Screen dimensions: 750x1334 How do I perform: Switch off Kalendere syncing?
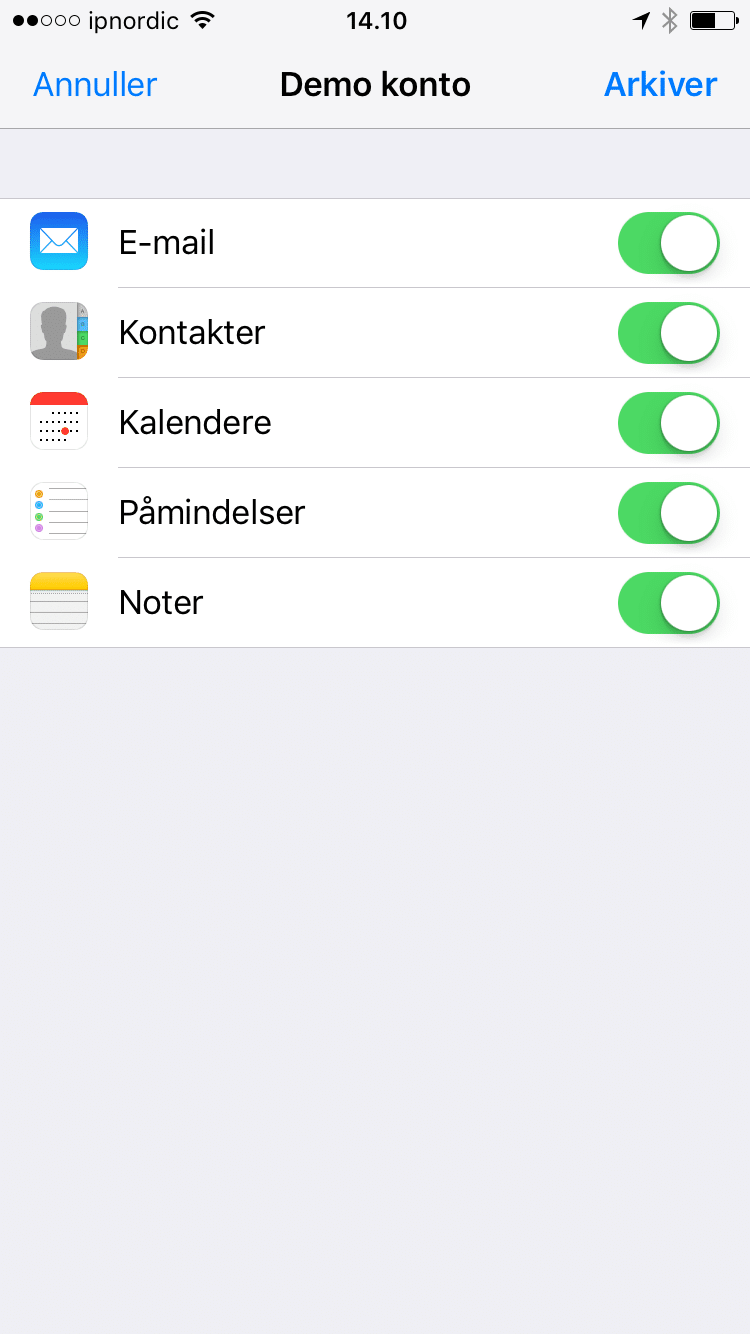669,423
